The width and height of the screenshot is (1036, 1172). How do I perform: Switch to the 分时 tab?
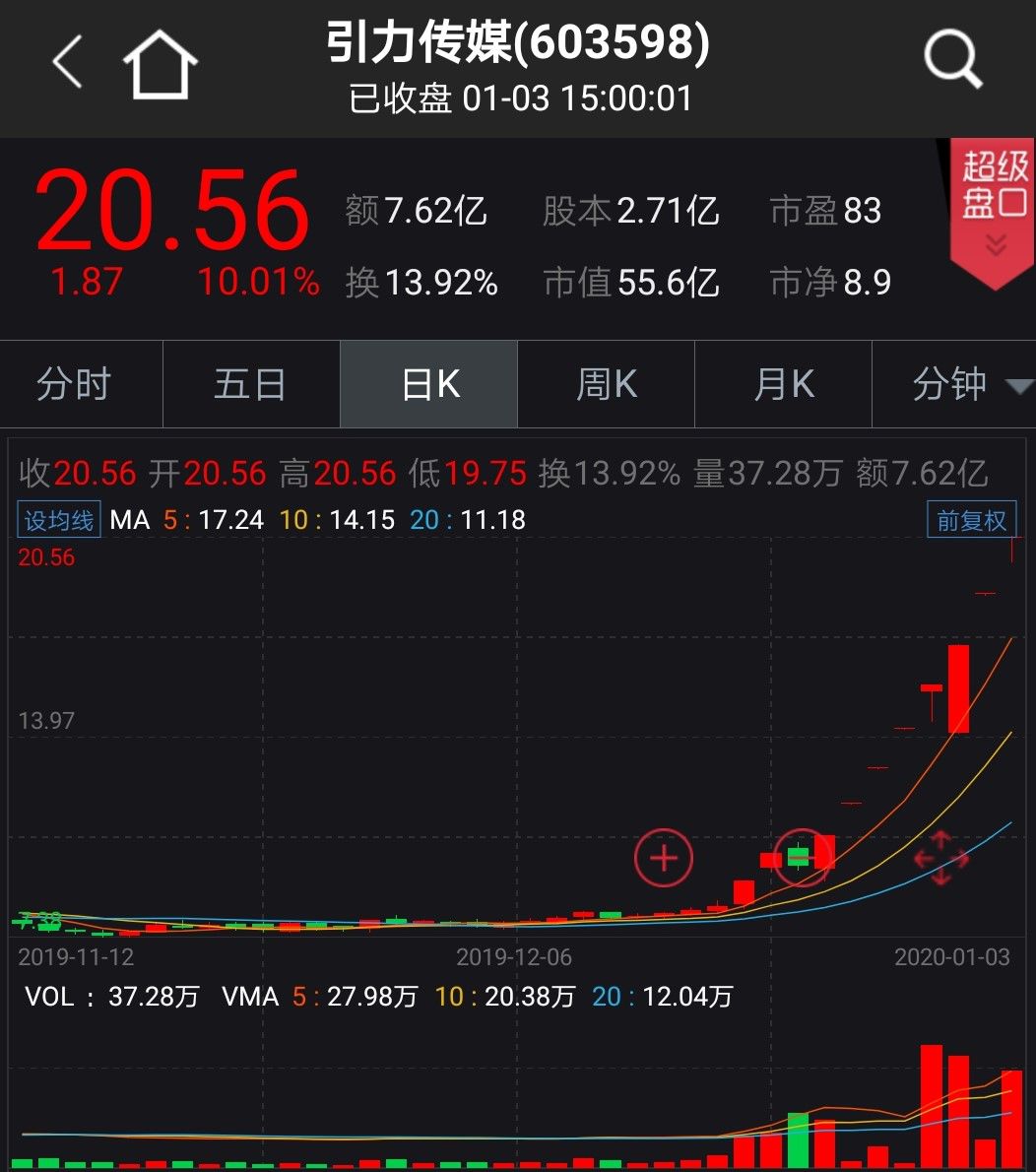coord(74,384)
